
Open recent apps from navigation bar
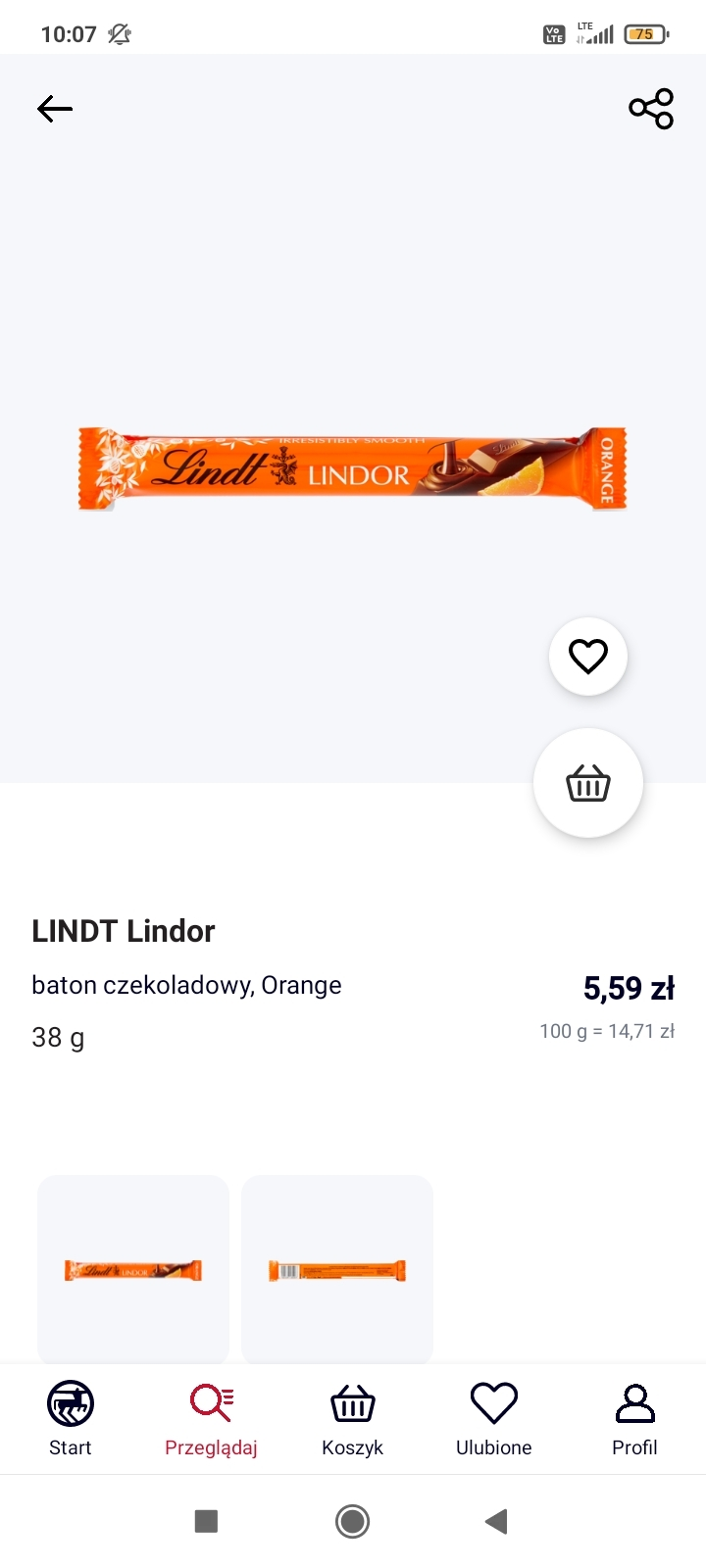[x=206, y=1521]
